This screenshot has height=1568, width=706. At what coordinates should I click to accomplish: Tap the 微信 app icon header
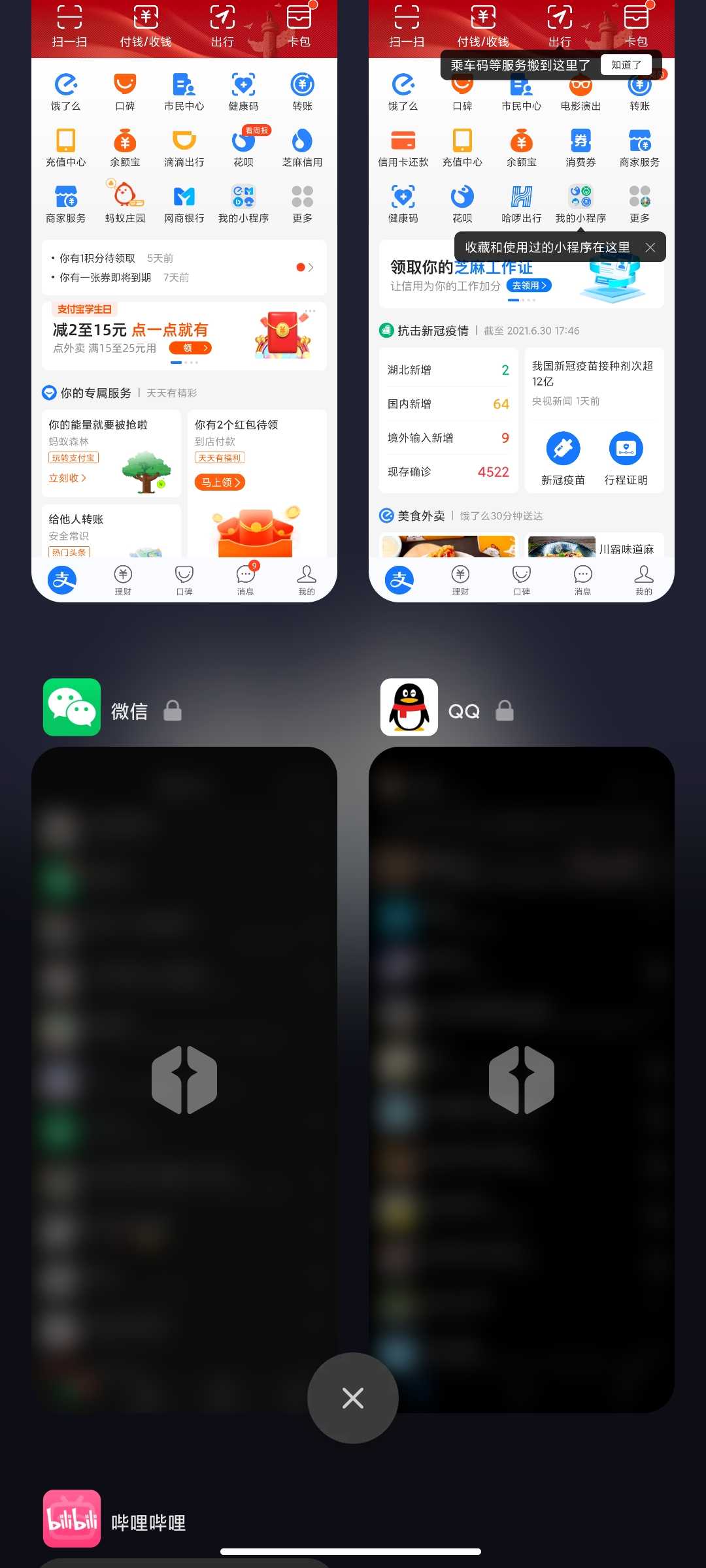tap(72, 708)
